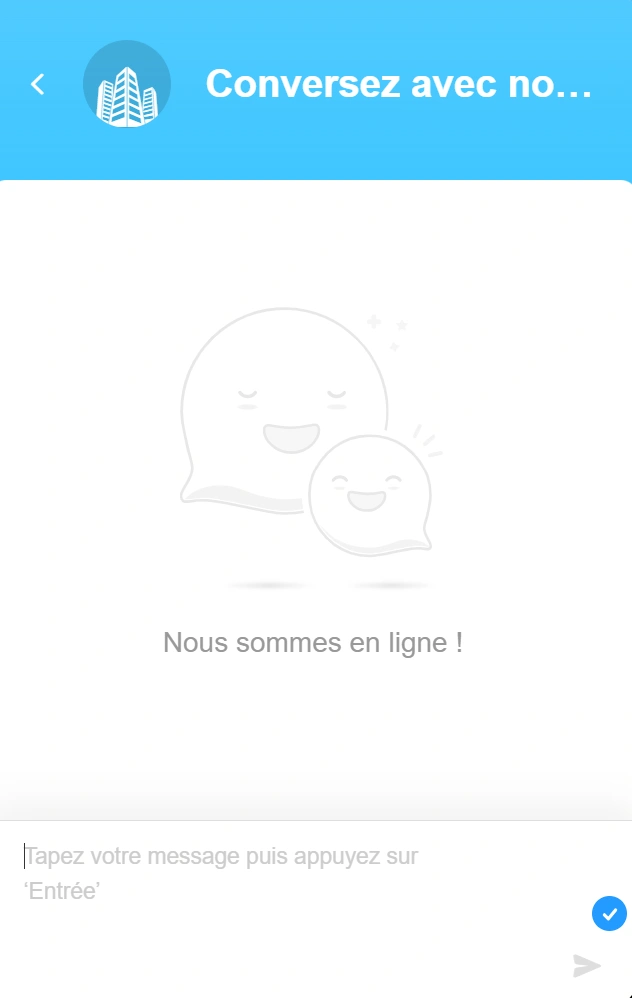Send the message with the paper plane
The width and height of the screenshot is (632, 998).
(x=587, y=965)
